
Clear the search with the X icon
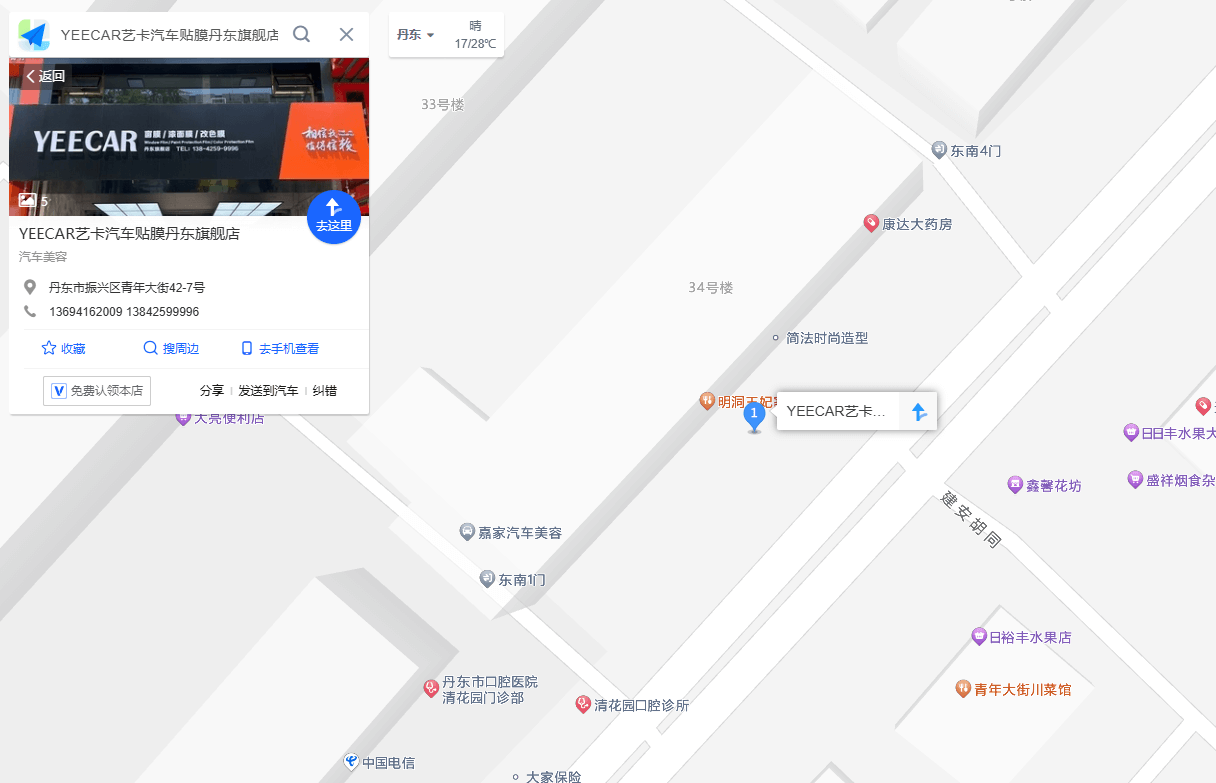coord(346,34)
